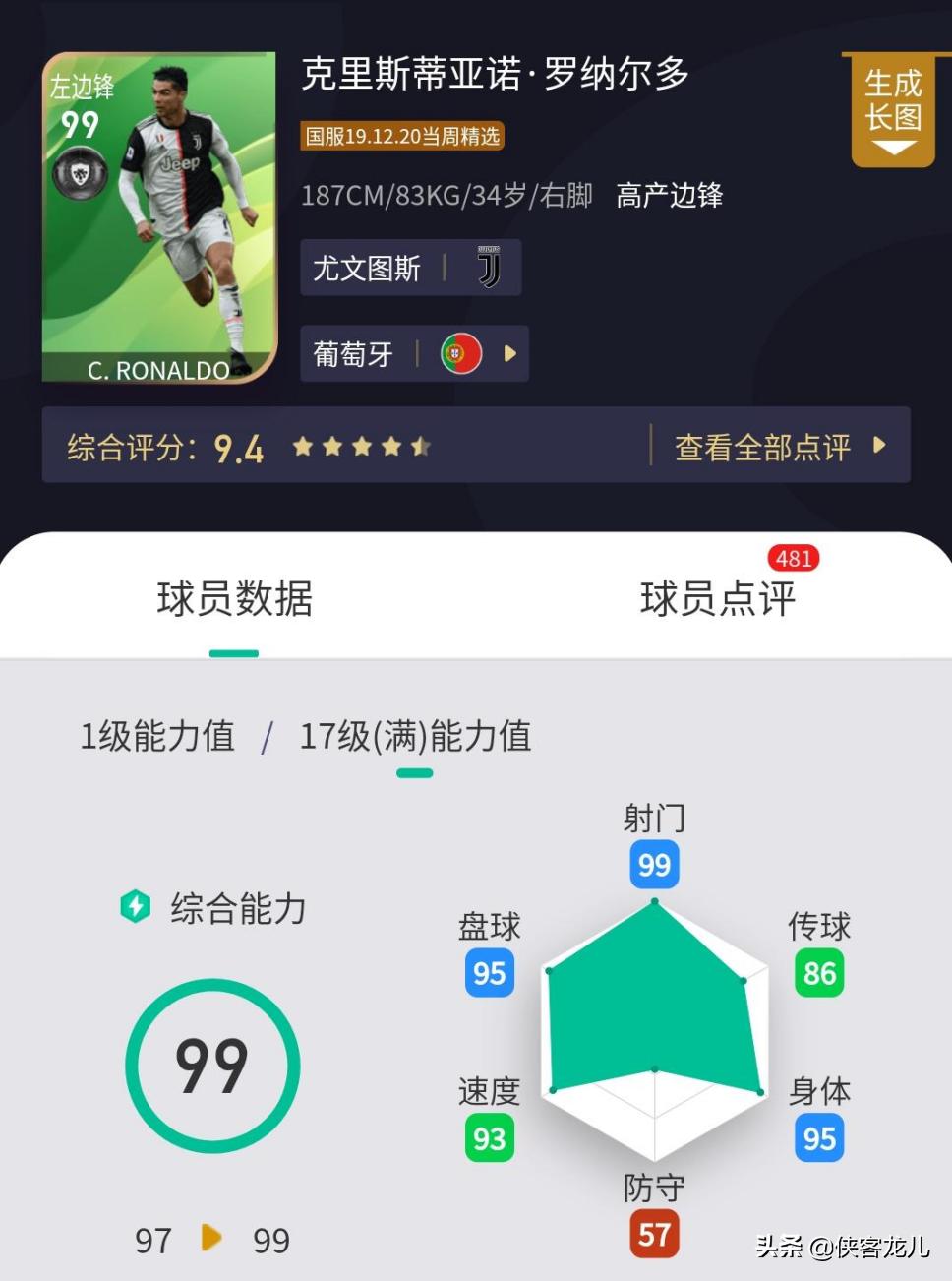Click the 速度 93 stat badge
The image size is (952, 1281).
point(488,1139)
